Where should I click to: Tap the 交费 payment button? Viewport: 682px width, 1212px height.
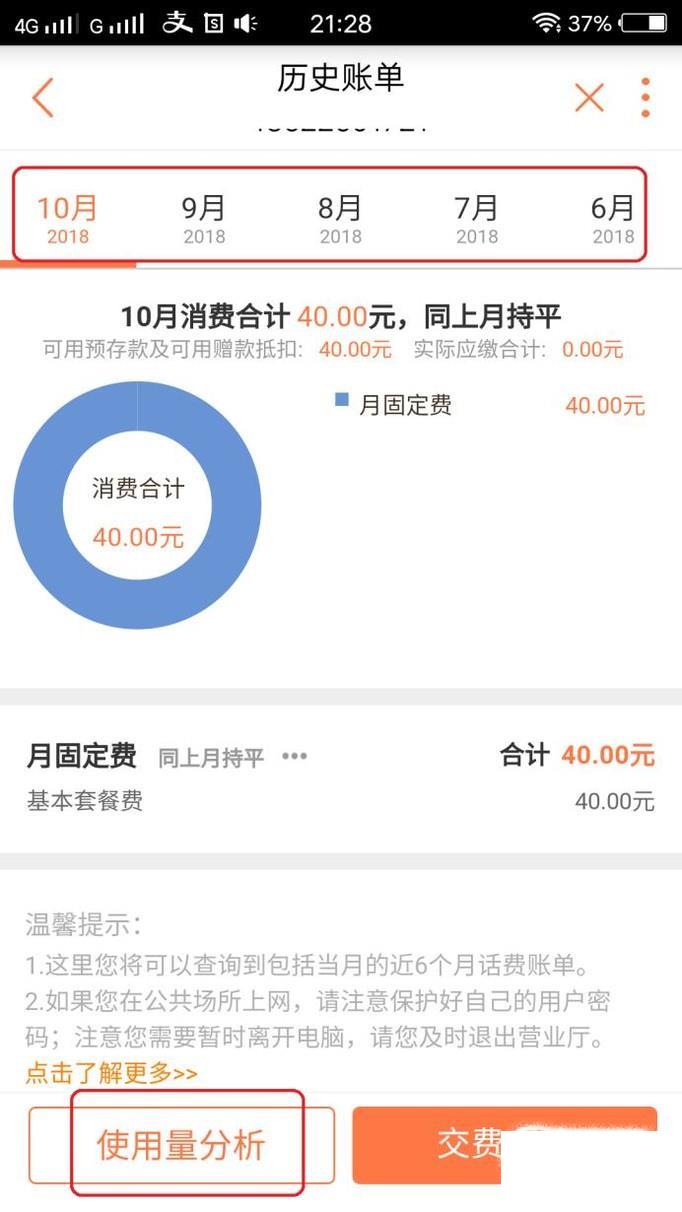click(x=470, y=1145)
